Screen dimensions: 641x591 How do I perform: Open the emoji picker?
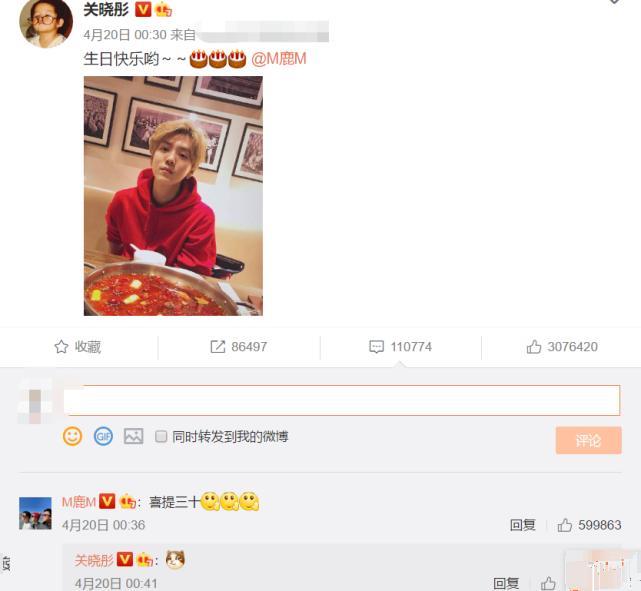click(x=72, y=436)
